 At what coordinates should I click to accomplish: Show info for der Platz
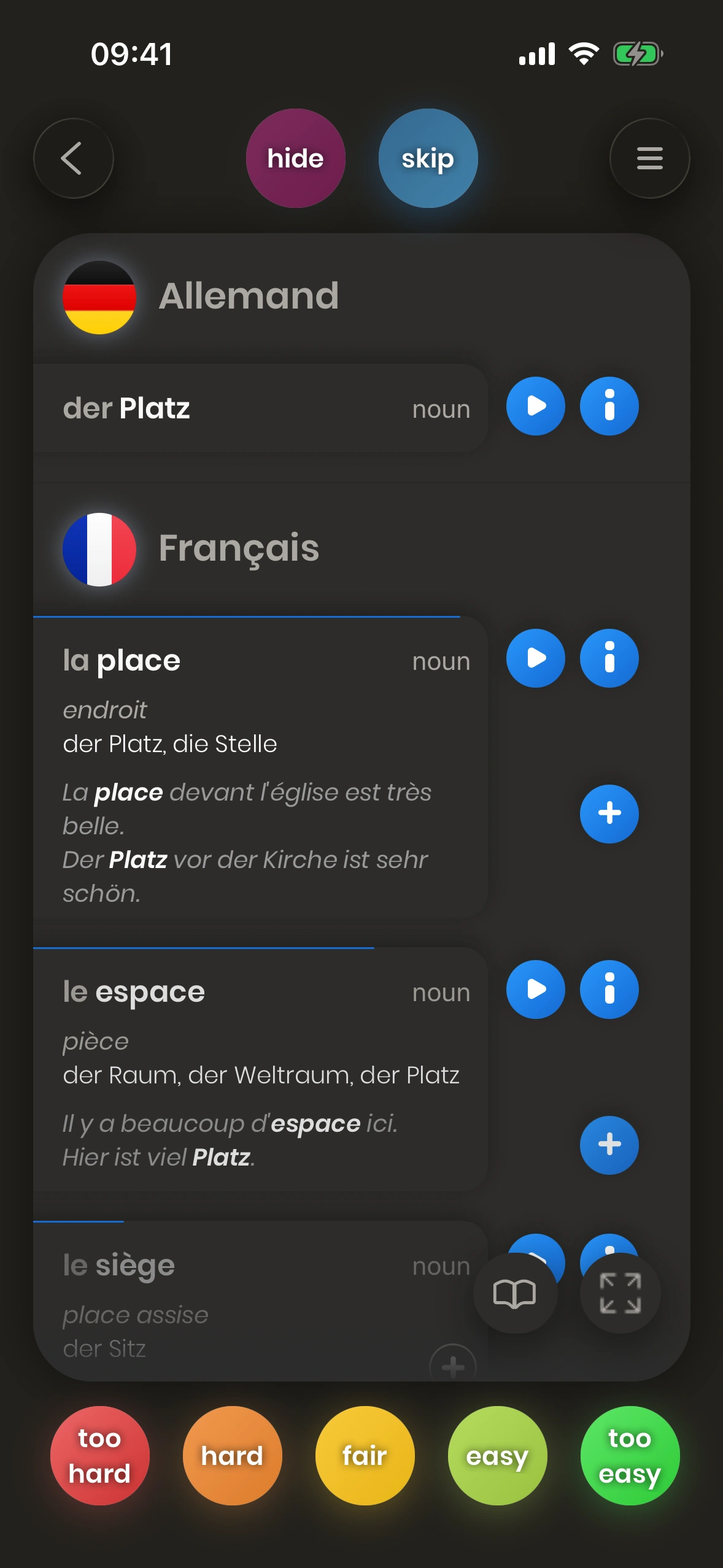tap(609, 406)
